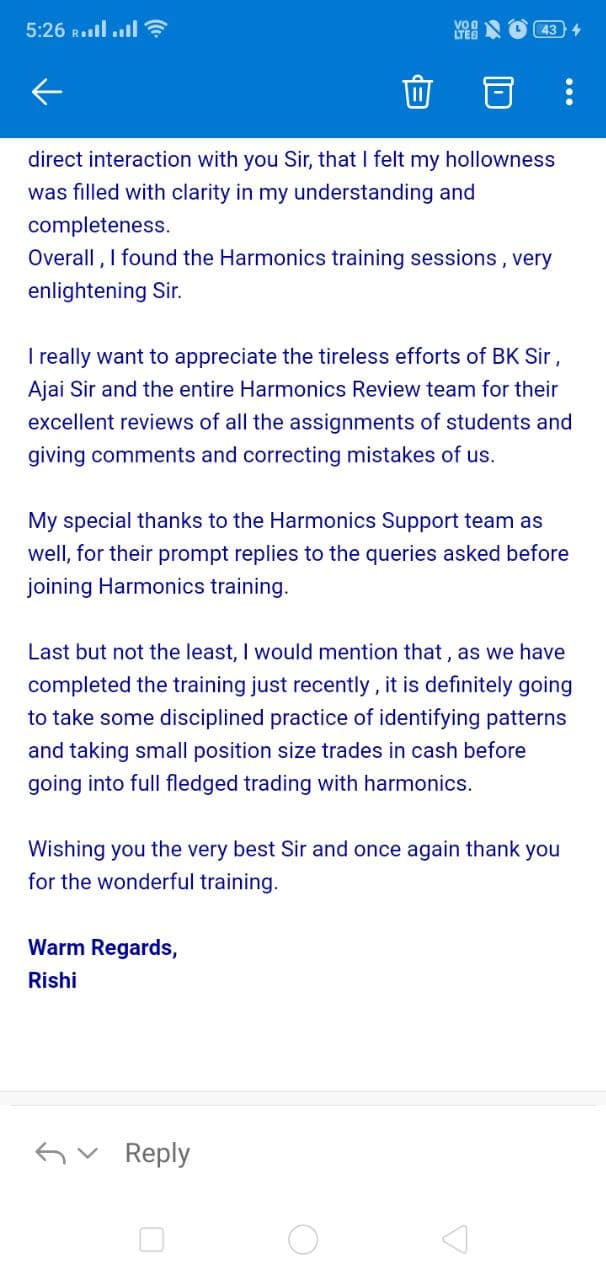Open the three-dot overflow menu
Image resolution: width=606 pixels, height=1280 pixels.
pyautogui.click(x=569, y=93)
